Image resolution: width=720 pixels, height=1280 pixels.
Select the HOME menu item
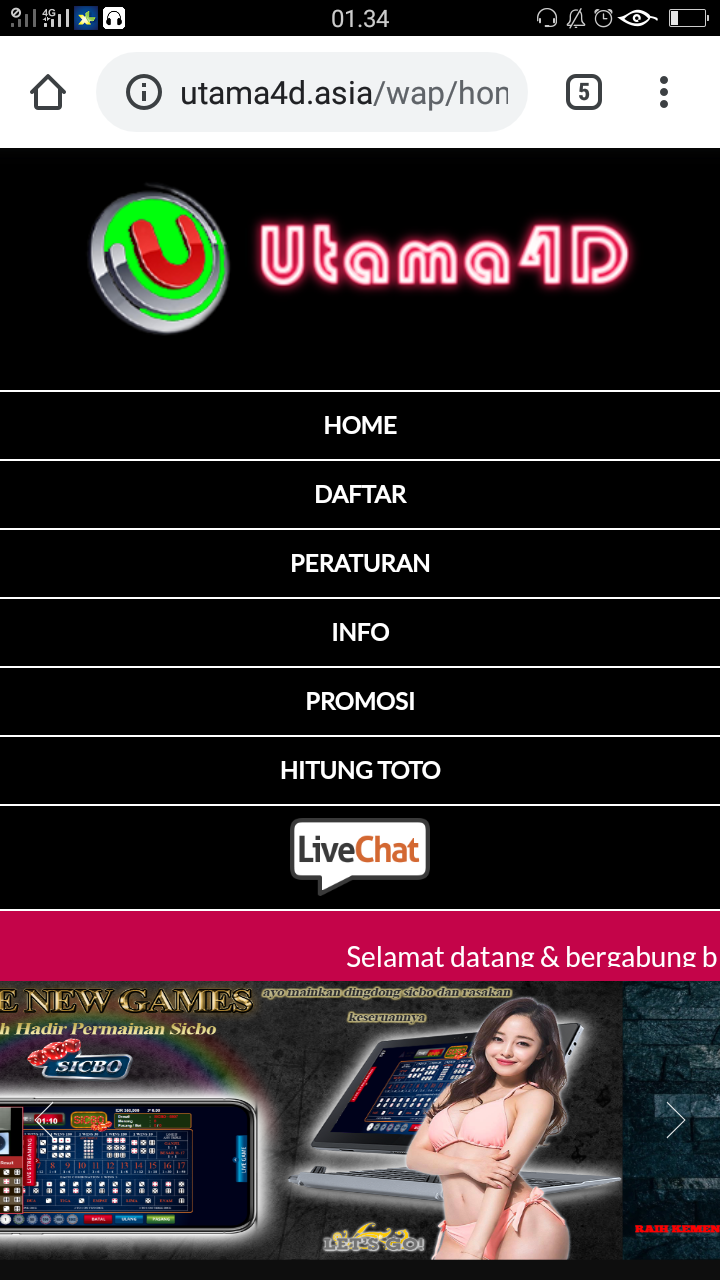coord(360,425)
